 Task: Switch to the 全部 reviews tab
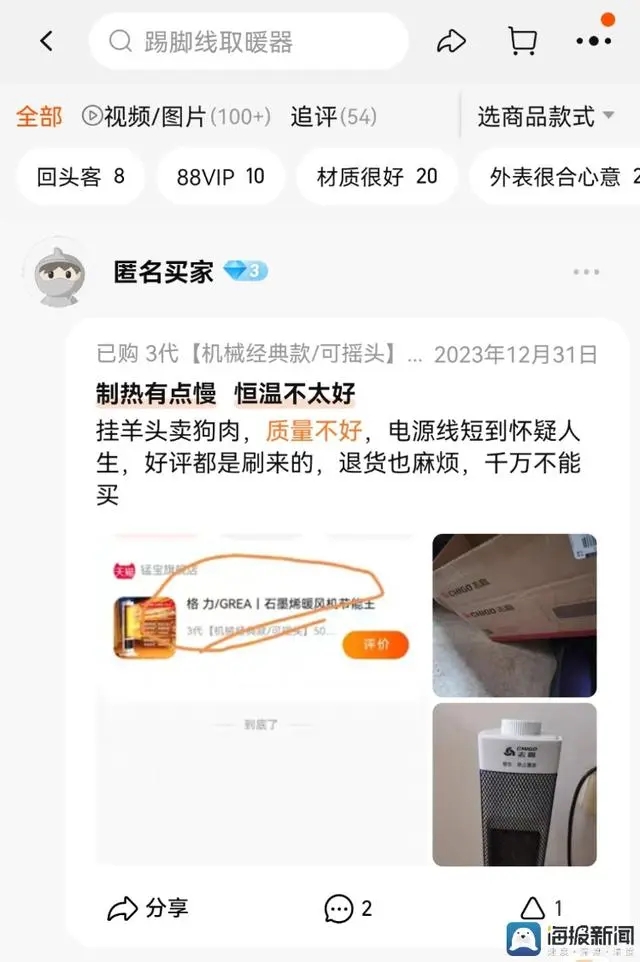39,116
